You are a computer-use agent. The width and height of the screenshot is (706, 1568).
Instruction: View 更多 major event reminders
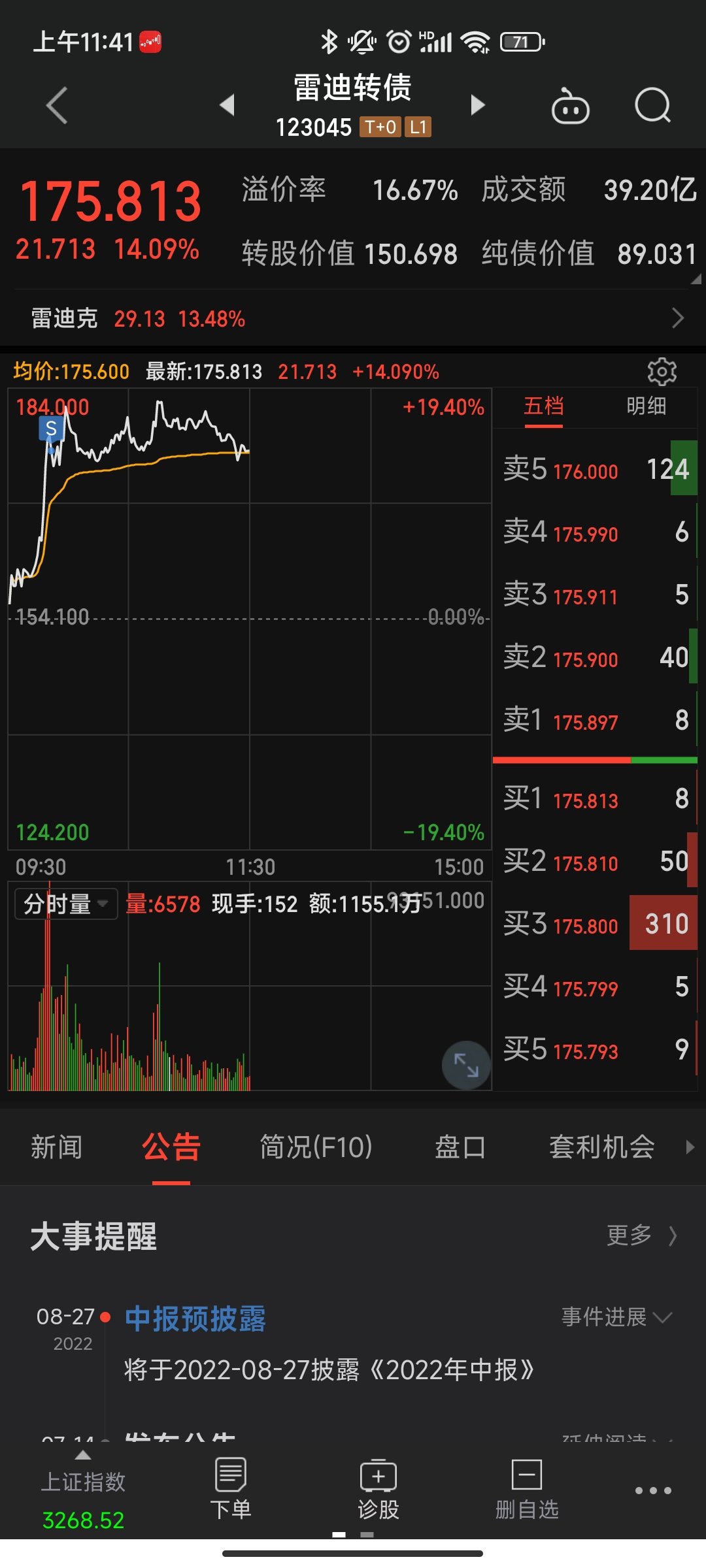tap(641, 1235)
